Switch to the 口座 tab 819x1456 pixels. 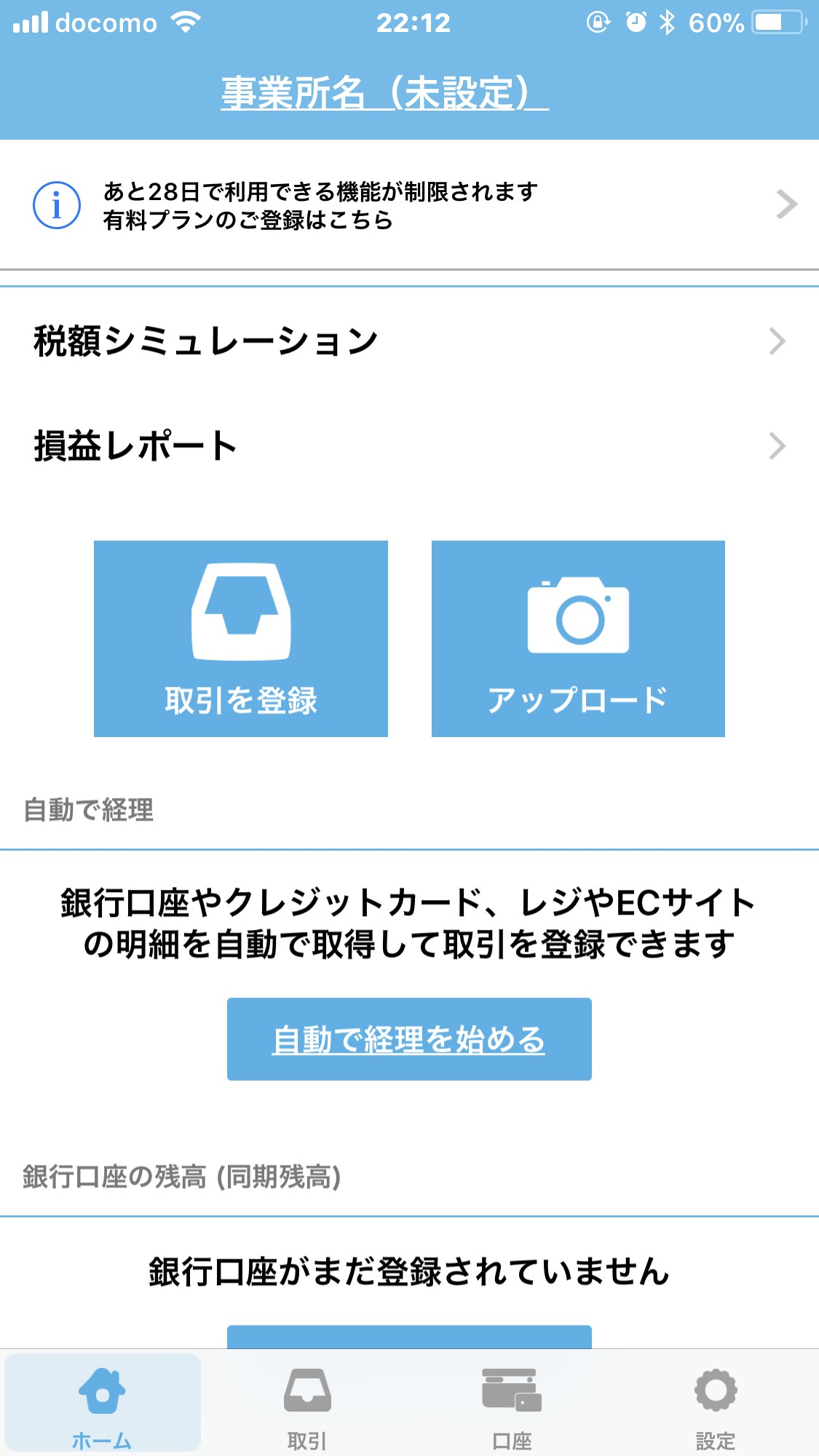(512, 1404)
